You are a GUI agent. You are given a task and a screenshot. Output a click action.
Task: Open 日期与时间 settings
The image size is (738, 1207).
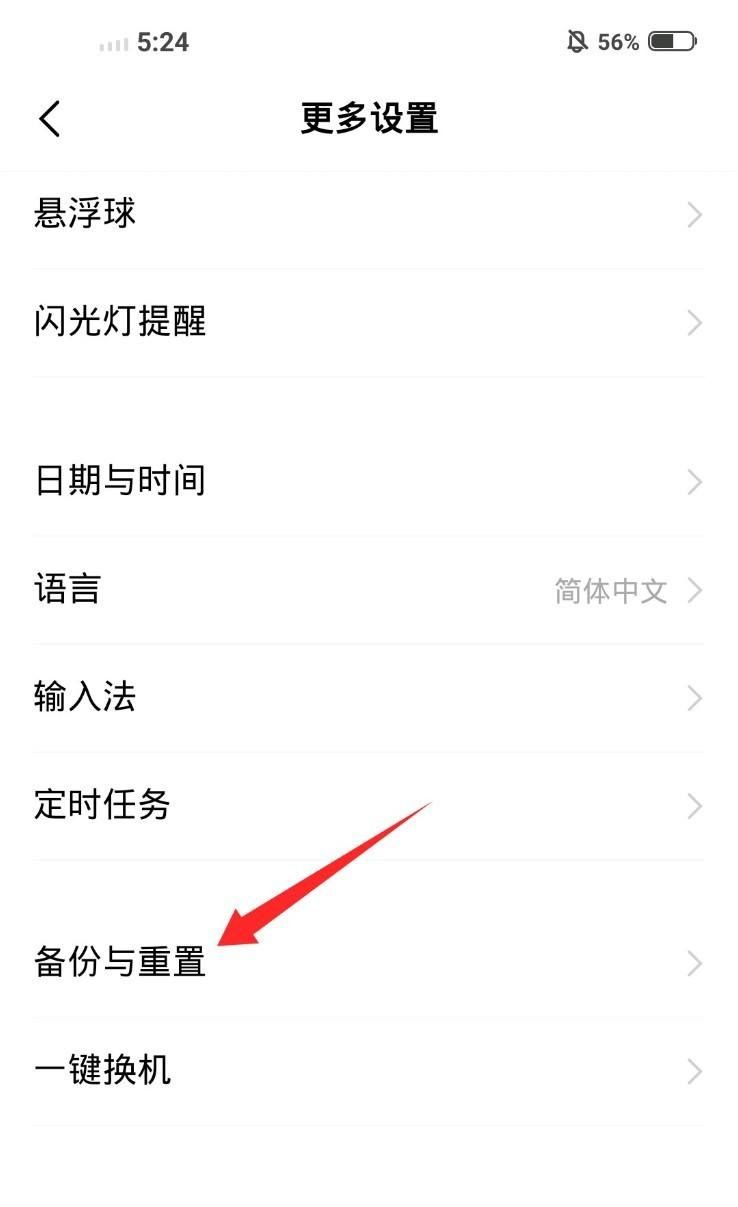tap(368, 482)
